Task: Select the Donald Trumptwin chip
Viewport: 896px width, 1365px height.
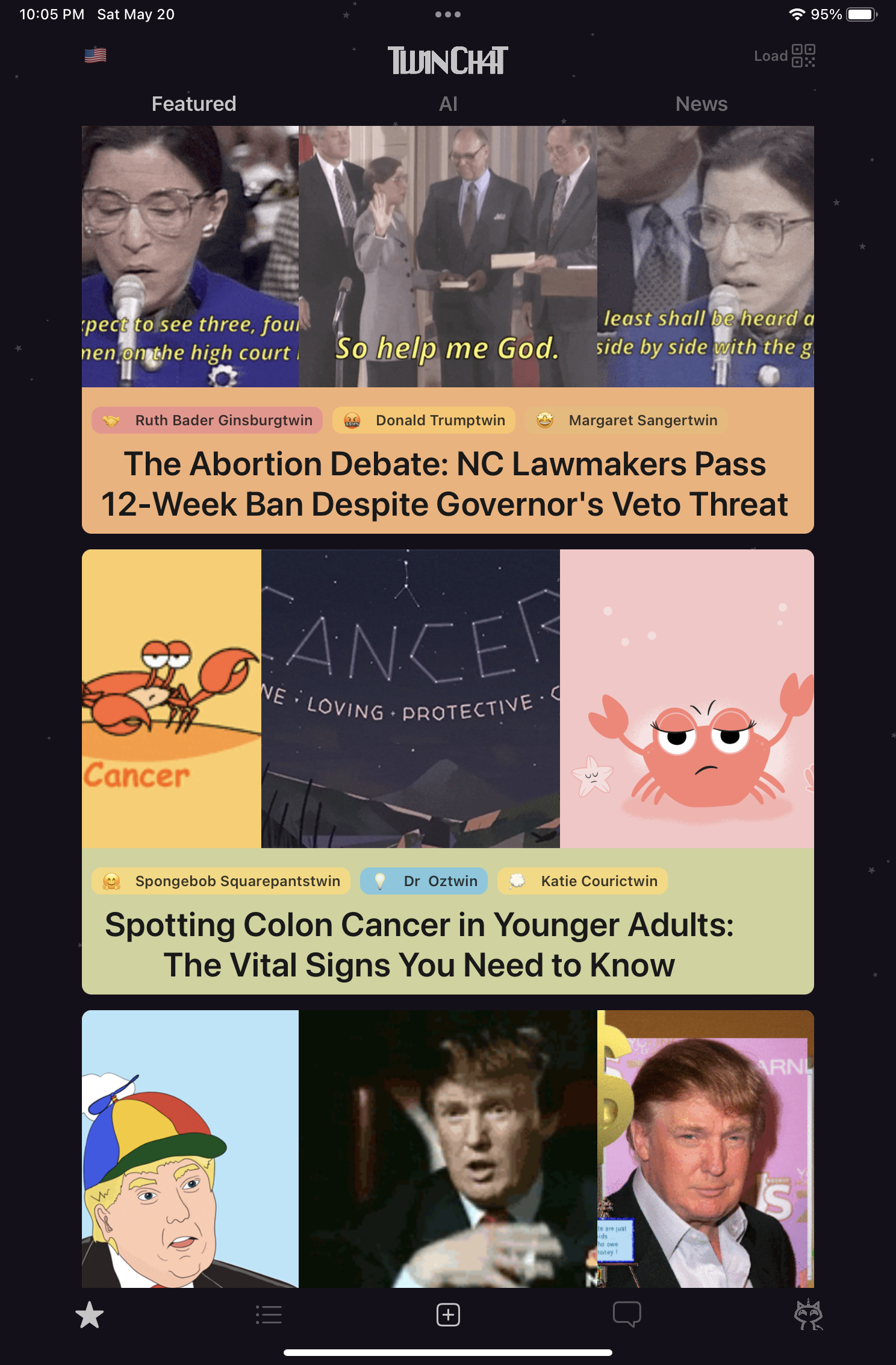Action: click(x=424, y=420)
